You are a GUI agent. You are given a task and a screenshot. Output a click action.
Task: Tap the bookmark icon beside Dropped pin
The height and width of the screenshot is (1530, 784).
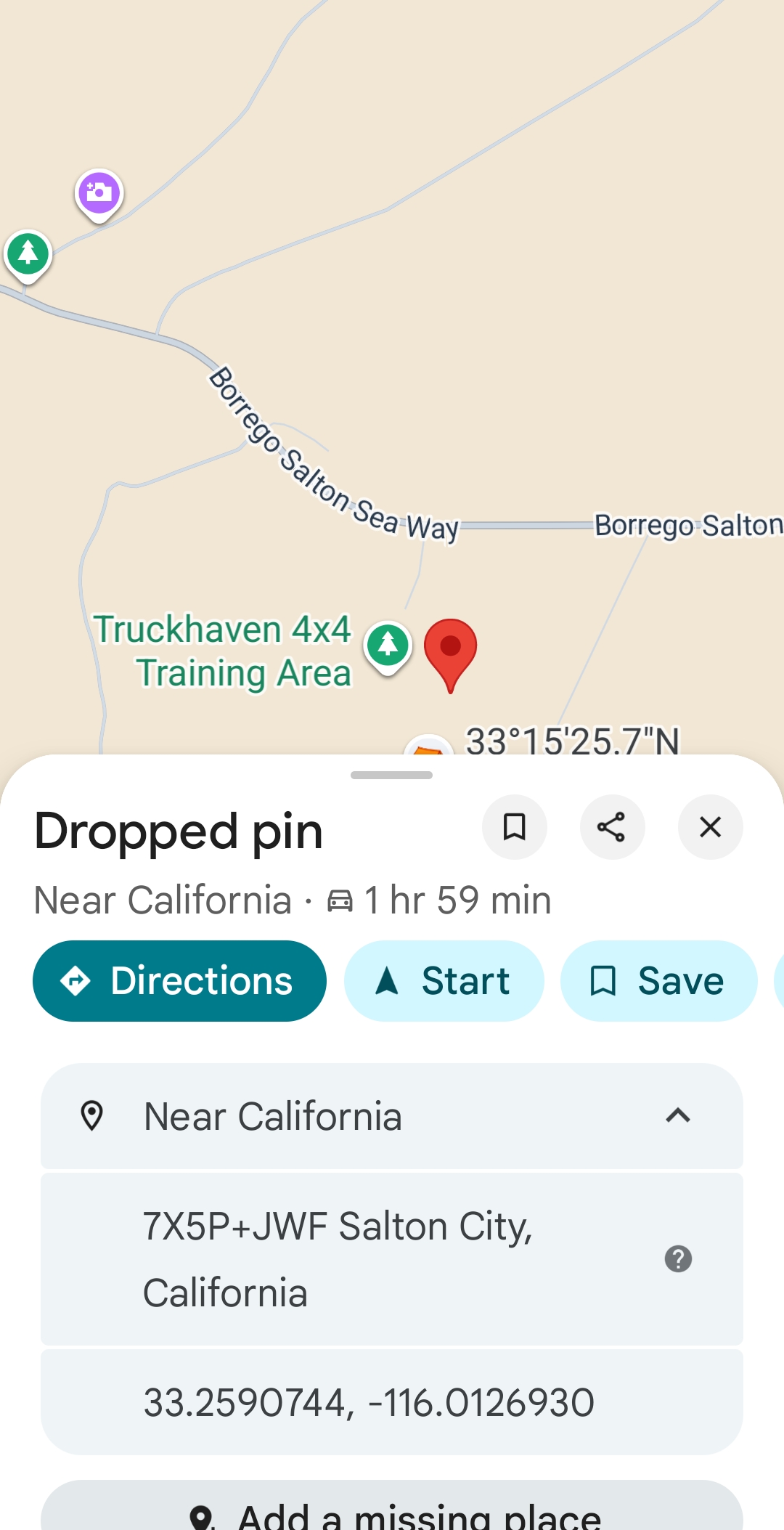coord(515,827)
